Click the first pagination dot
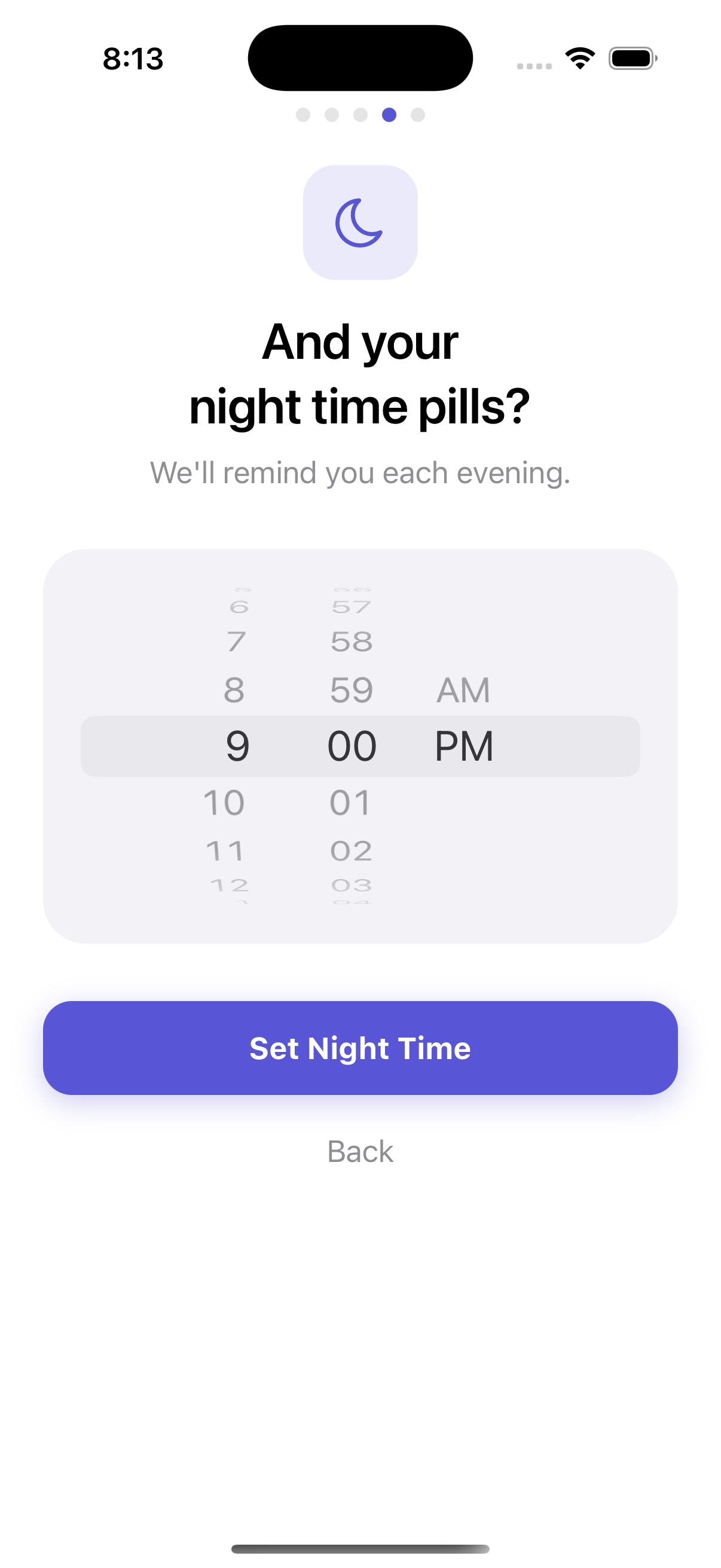 [302, 113]
